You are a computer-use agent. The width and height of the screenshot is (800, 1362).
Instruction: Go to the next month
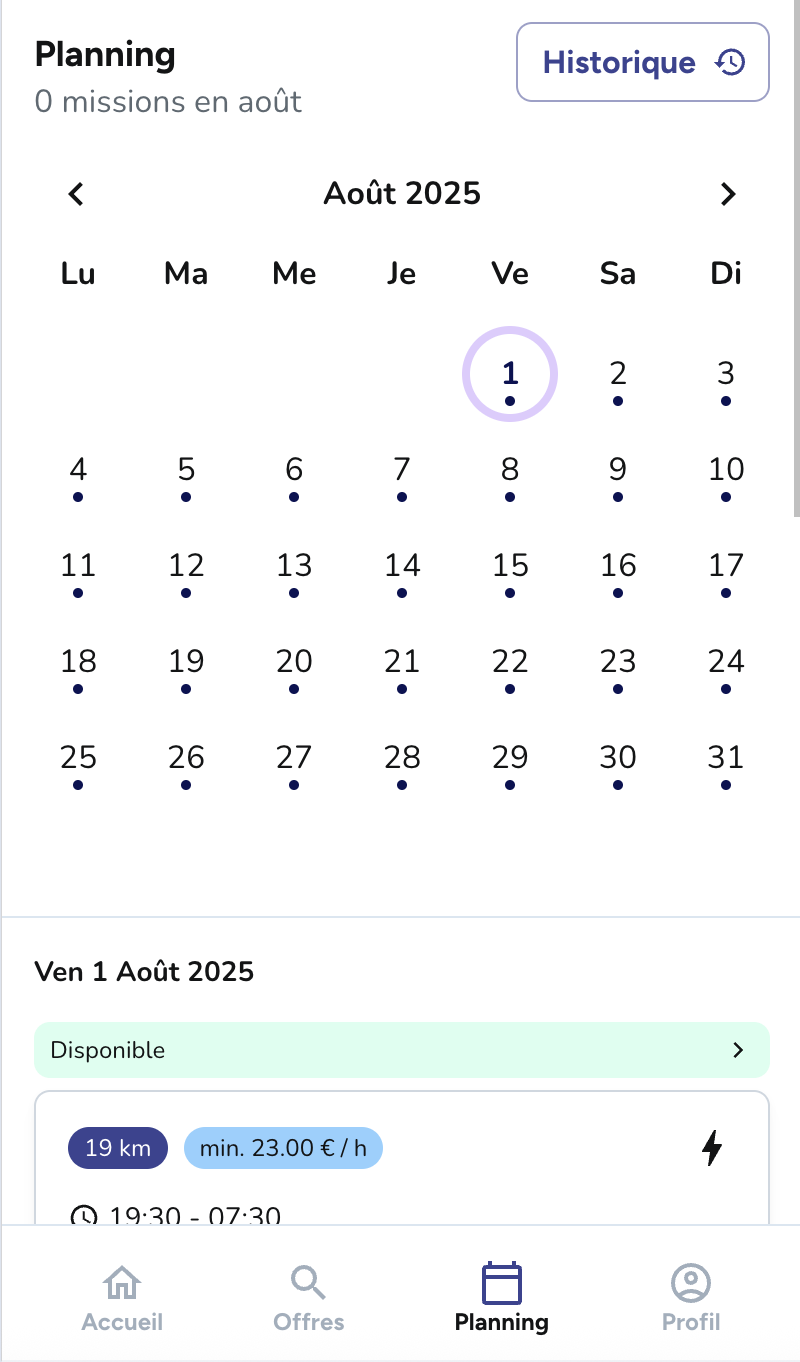(x=727, y=194)
